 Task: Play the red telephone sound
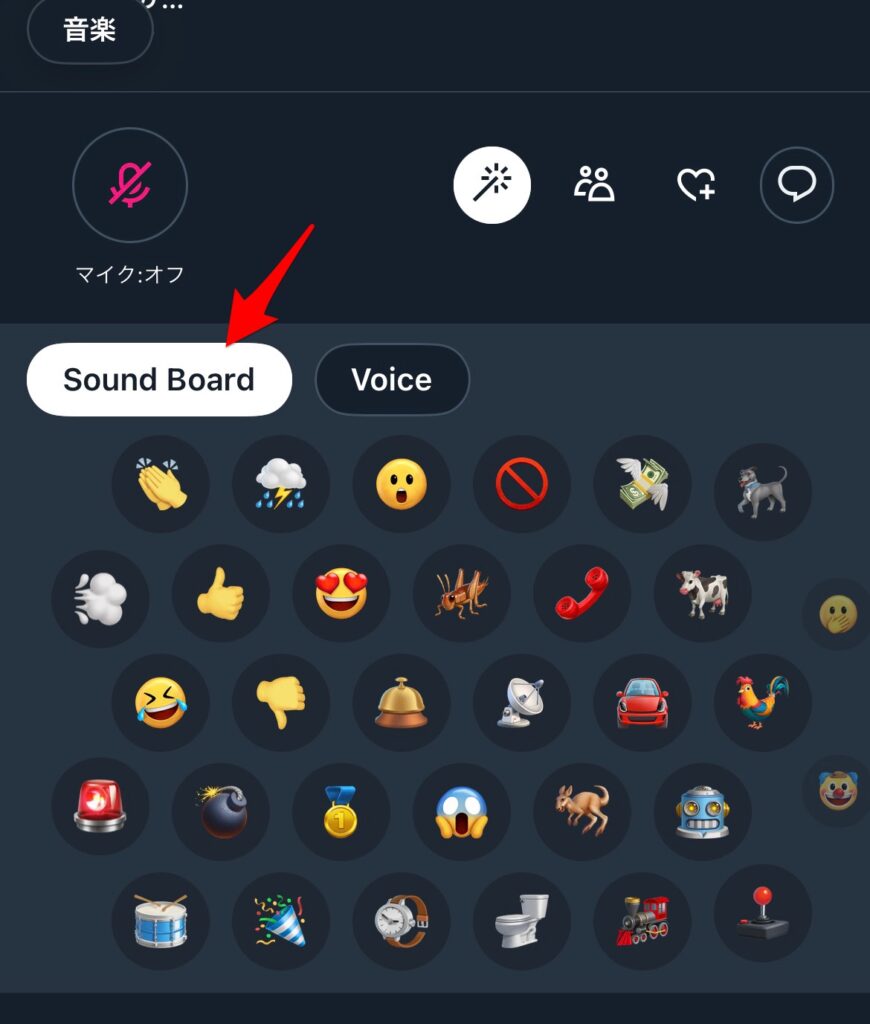point(582,593)
